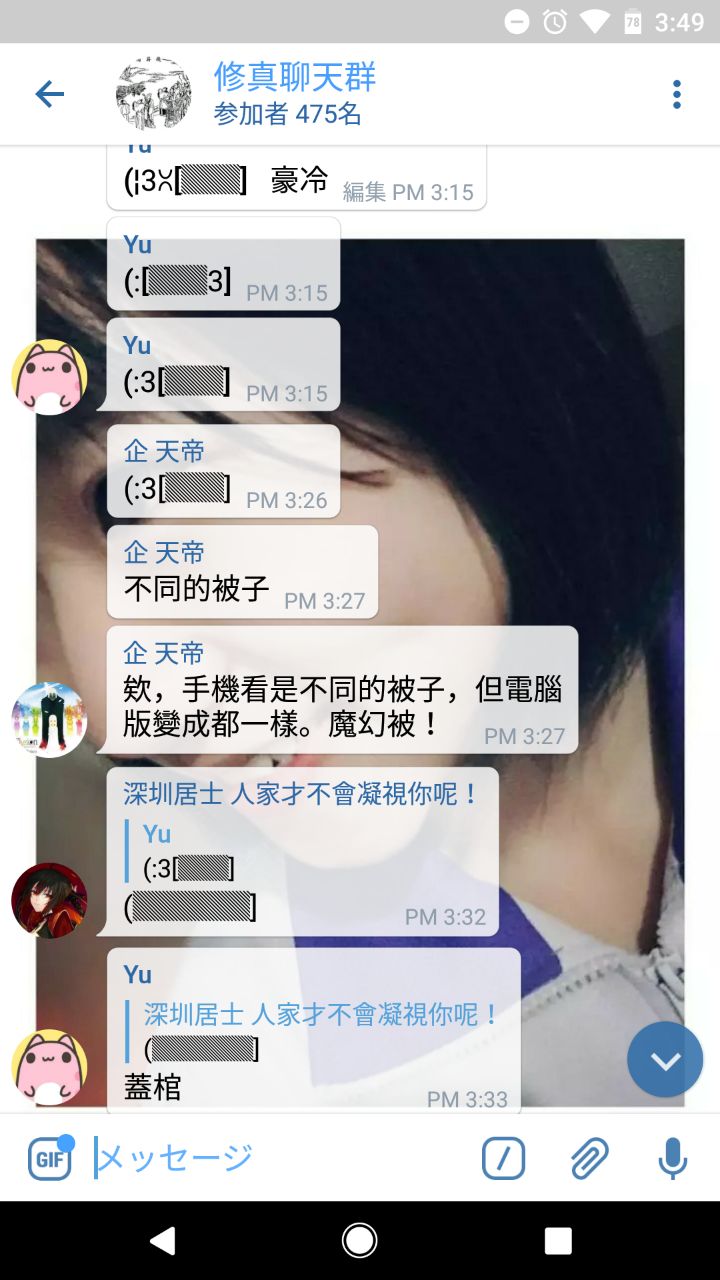Open the overflow menu
This screenshot has height=1280, width=720.
click(677, 95)
